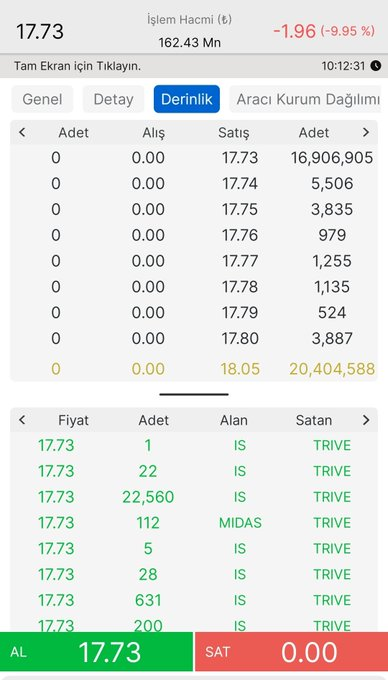
Task: Tap the right arrow beside Satan column
Action: coord(366,420)
